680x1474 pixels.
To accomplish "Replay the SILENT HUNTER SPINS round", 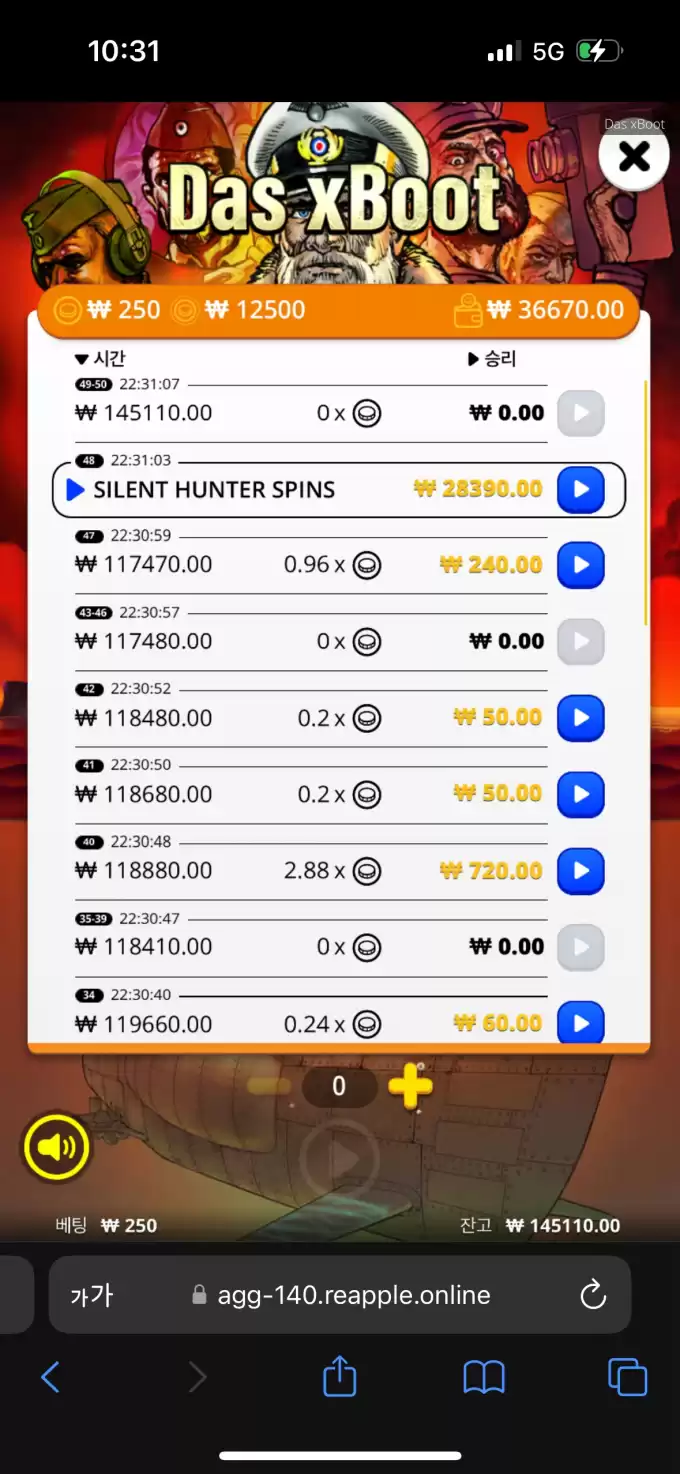I will pos(580,490).
